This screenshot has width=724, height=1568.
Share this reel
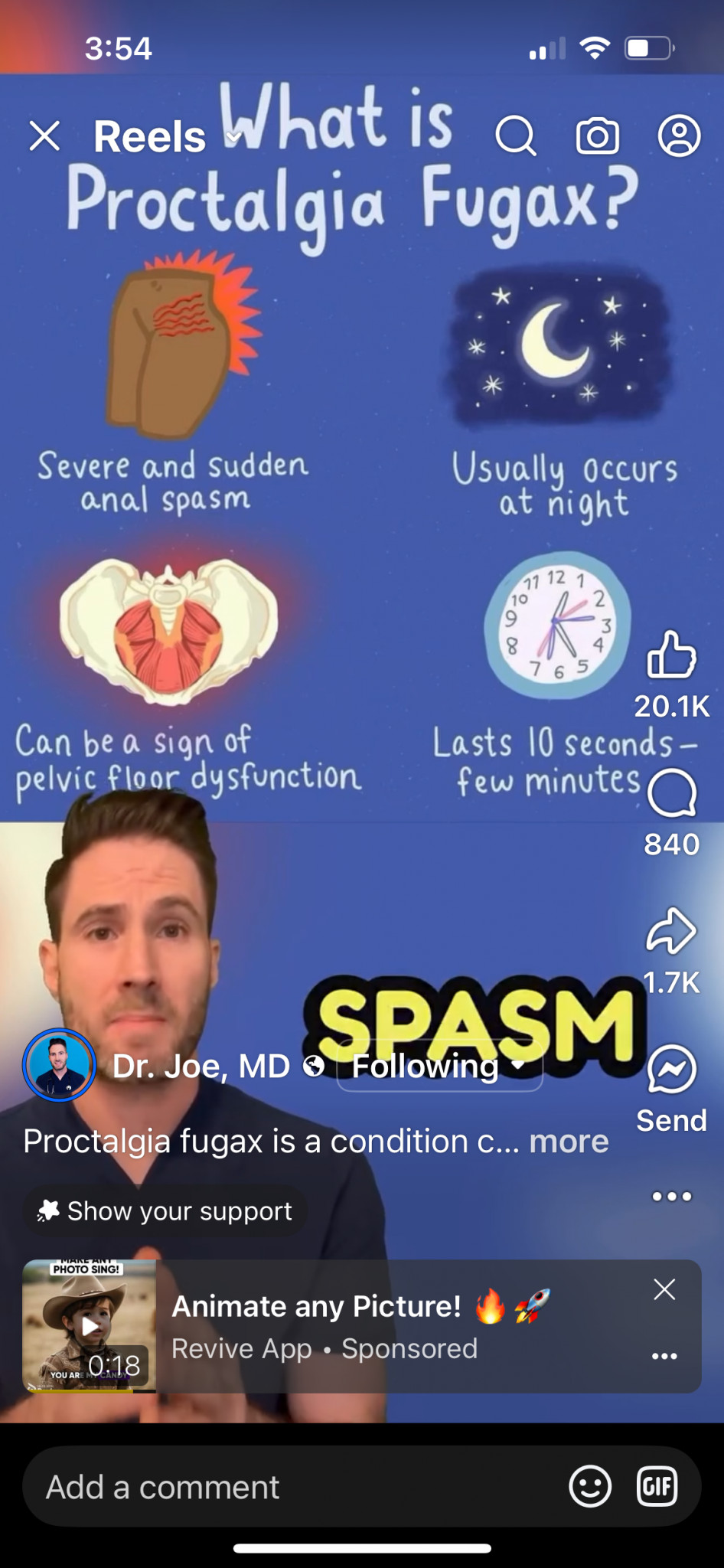point(671,931)
